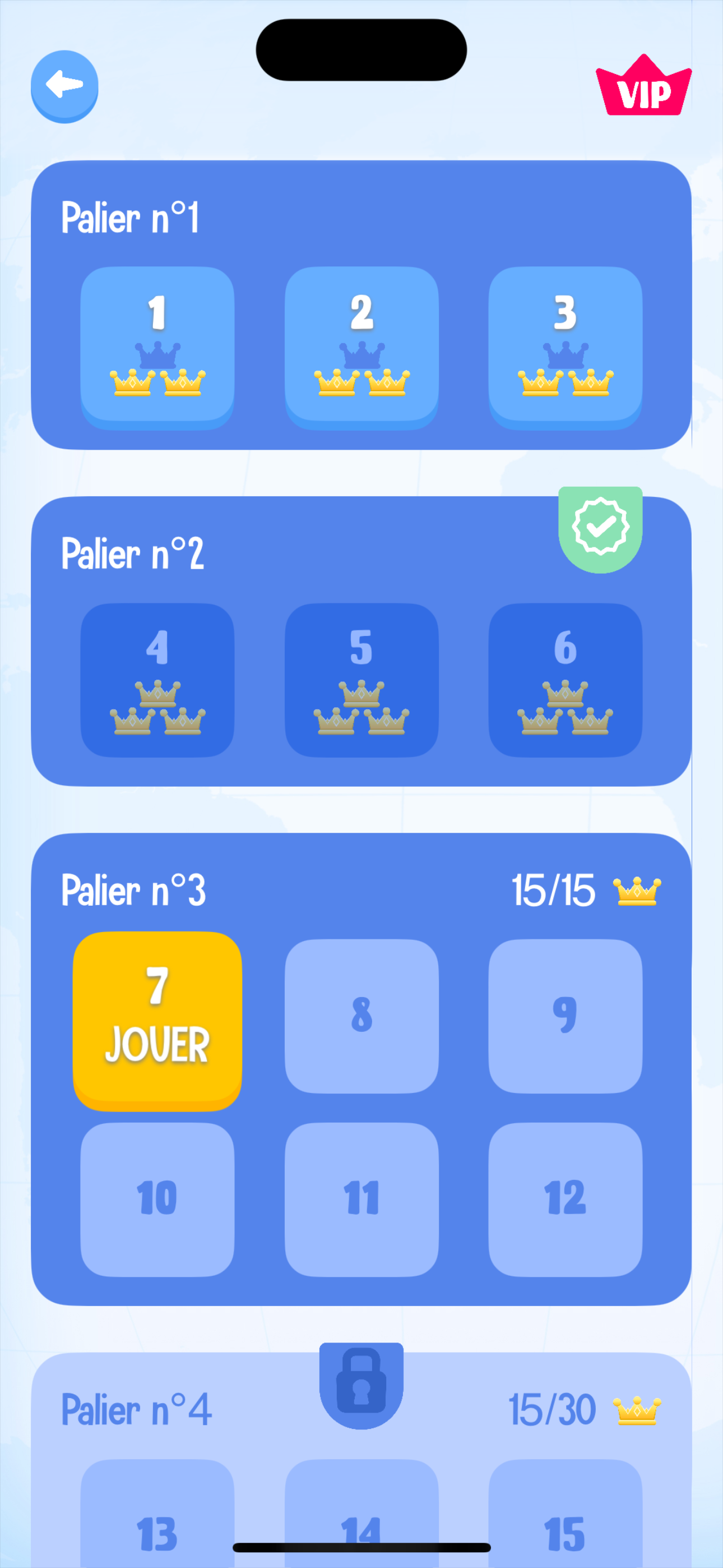Replay level 3
The height and width of the screenshot is (1568, 723).
(565, 347)
